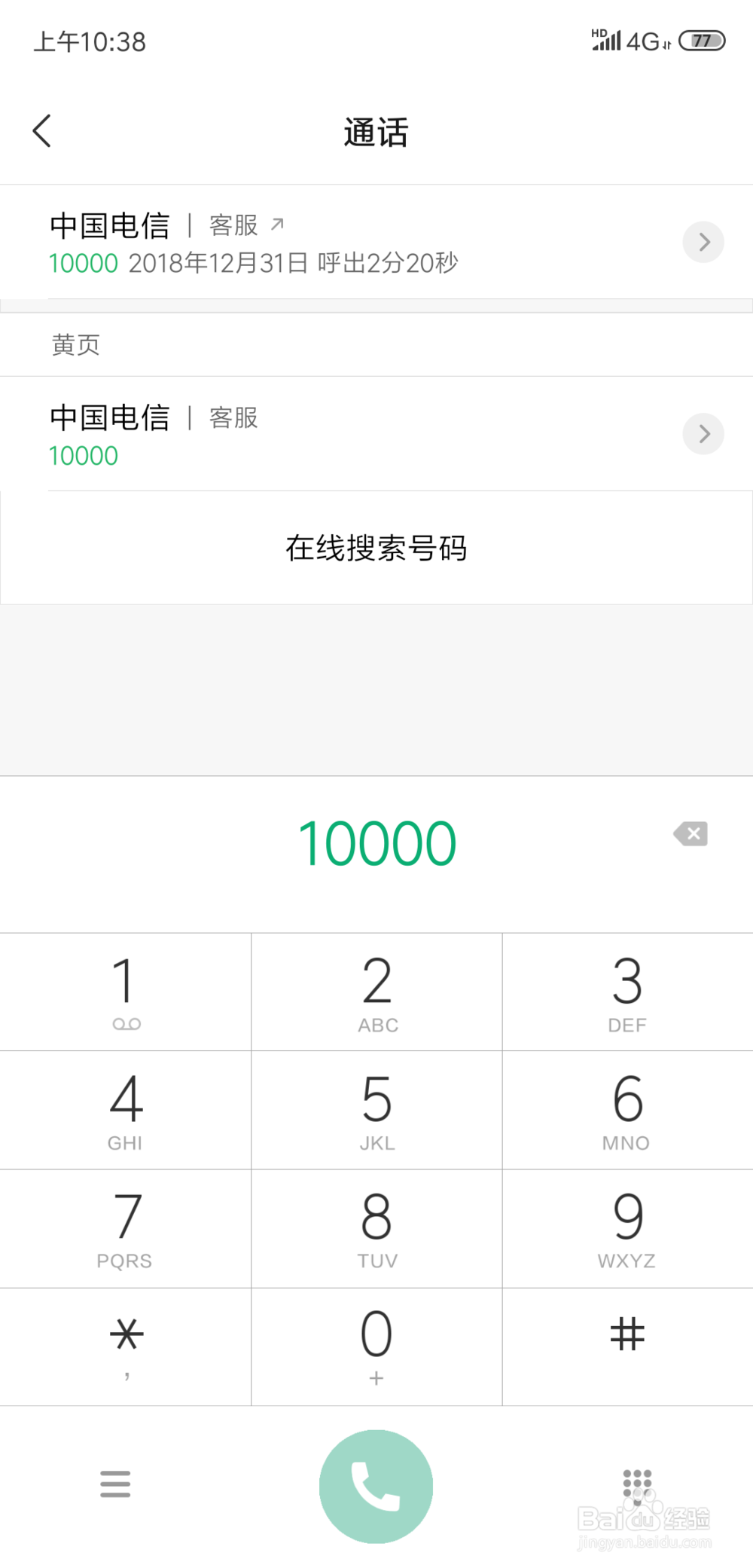Expand details of the 中国电信 call record
The width and height of the screenshot is (753, 1568).
click(x=703, y=242)
